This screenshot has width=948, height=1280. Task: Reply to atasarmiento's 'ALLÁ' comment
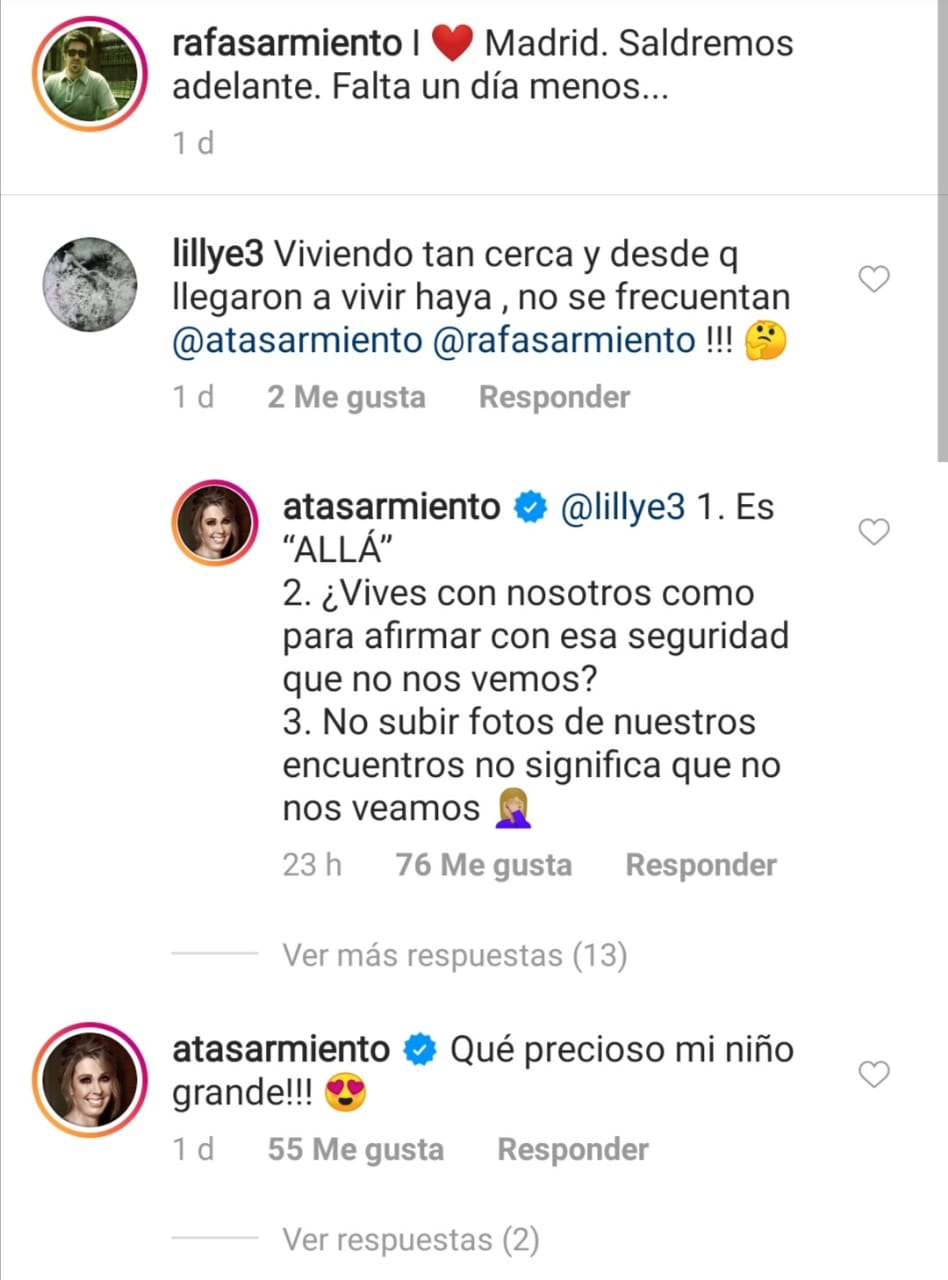click(700, 865)
